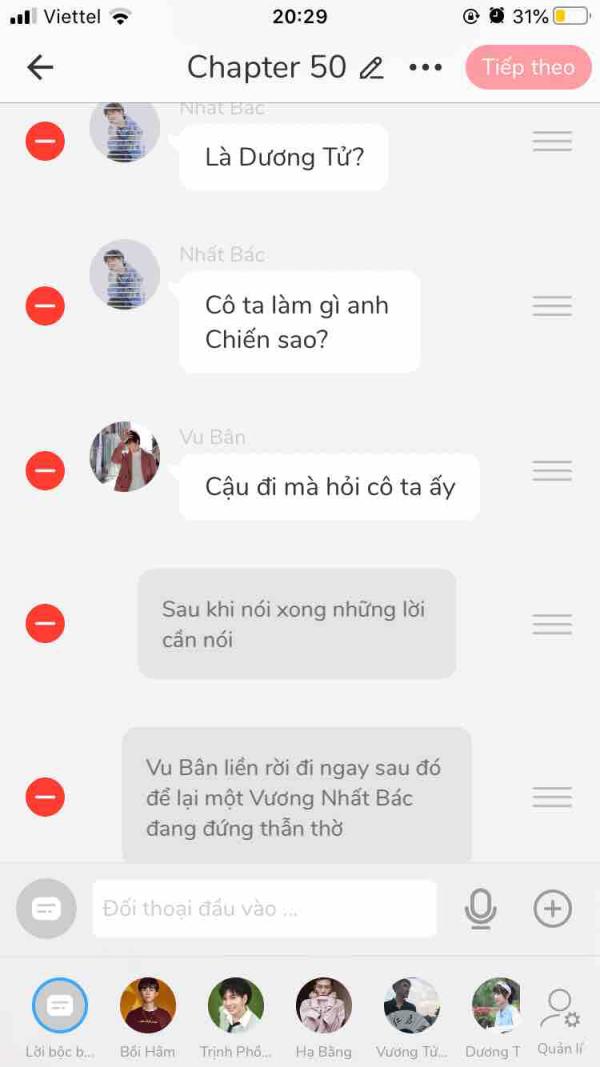Go back using the arrow

pyautogui.click(x=40, y=67)
